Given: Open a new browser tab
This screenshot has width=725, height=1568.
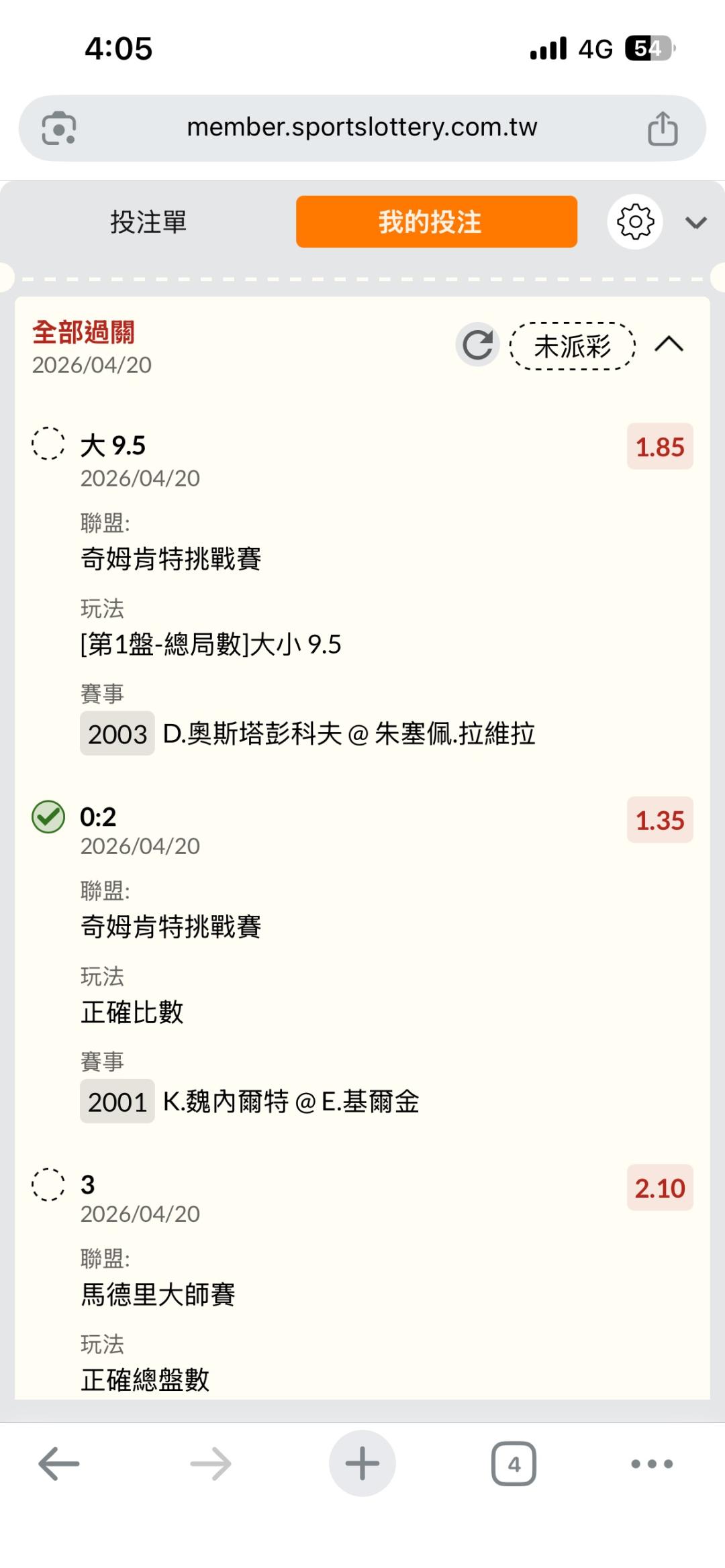Looking at the screenshot, I should (x=362, y=1463).
